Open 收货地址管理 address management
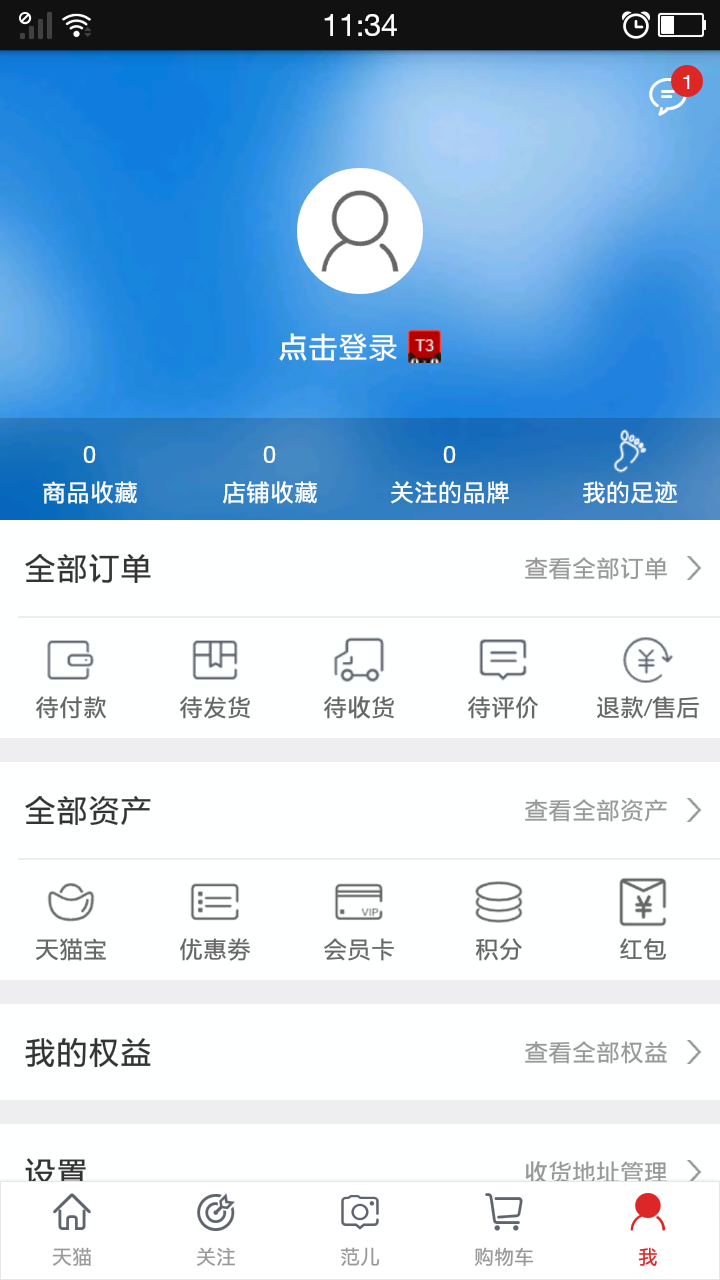Viewport: 720px width, 1280px height. (597, 1170)
